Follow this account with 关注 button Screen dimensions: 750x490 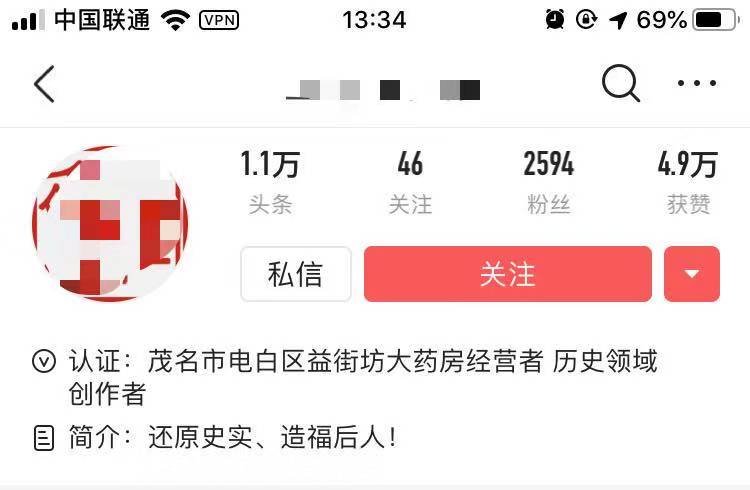(x=508, y=274)
